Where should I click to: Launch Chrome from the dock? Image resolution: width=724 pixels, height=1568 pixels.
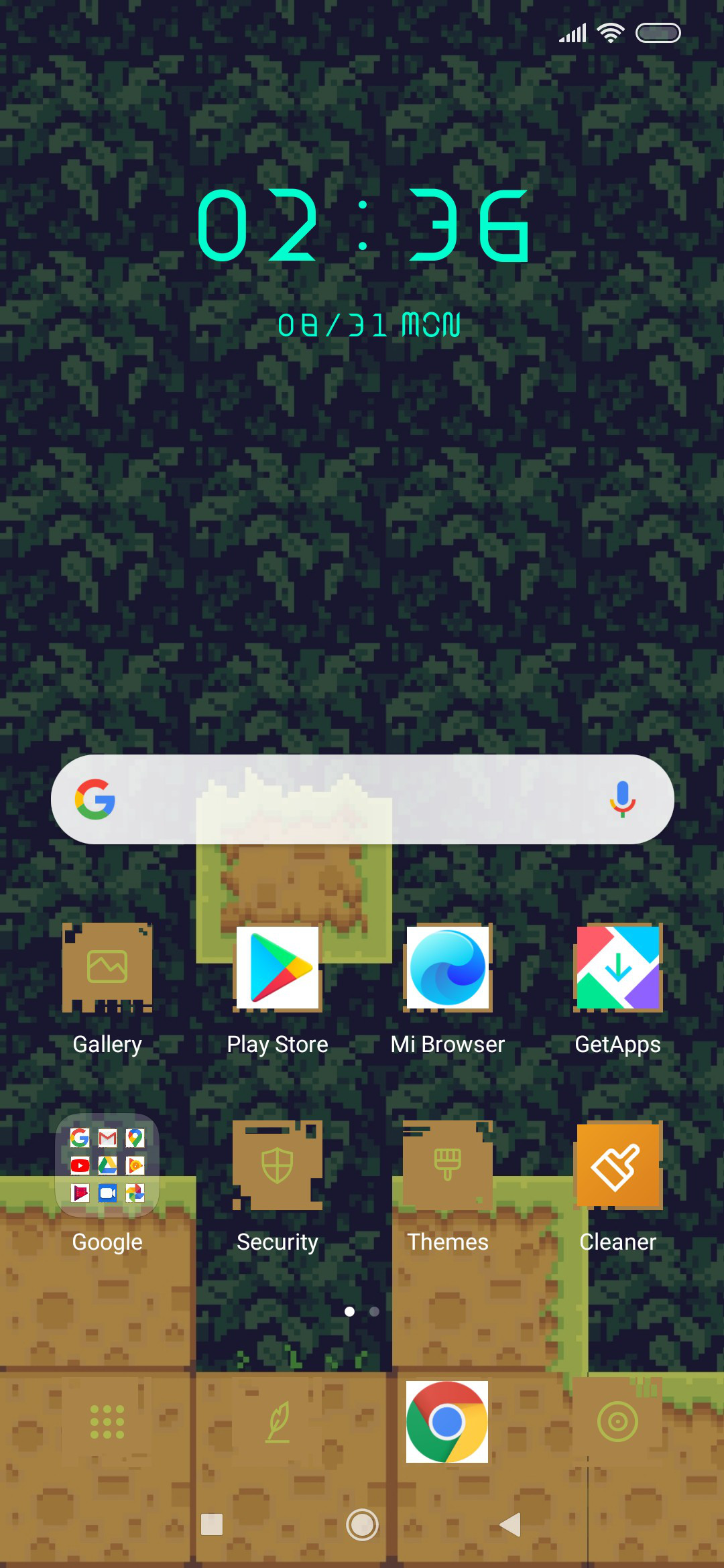point(447,1421)
